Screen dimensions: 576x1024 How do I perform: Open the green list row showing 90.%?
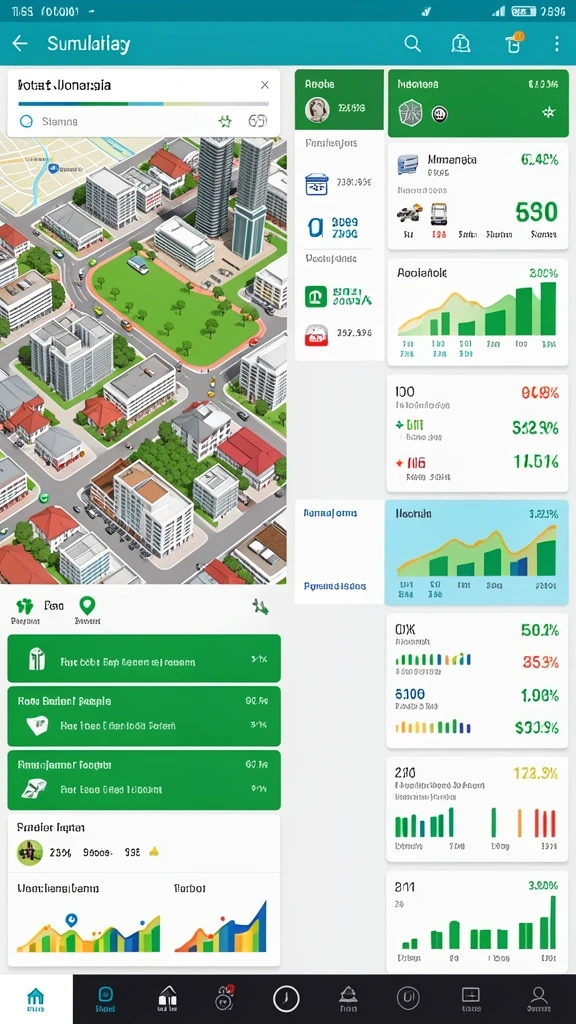144,716
